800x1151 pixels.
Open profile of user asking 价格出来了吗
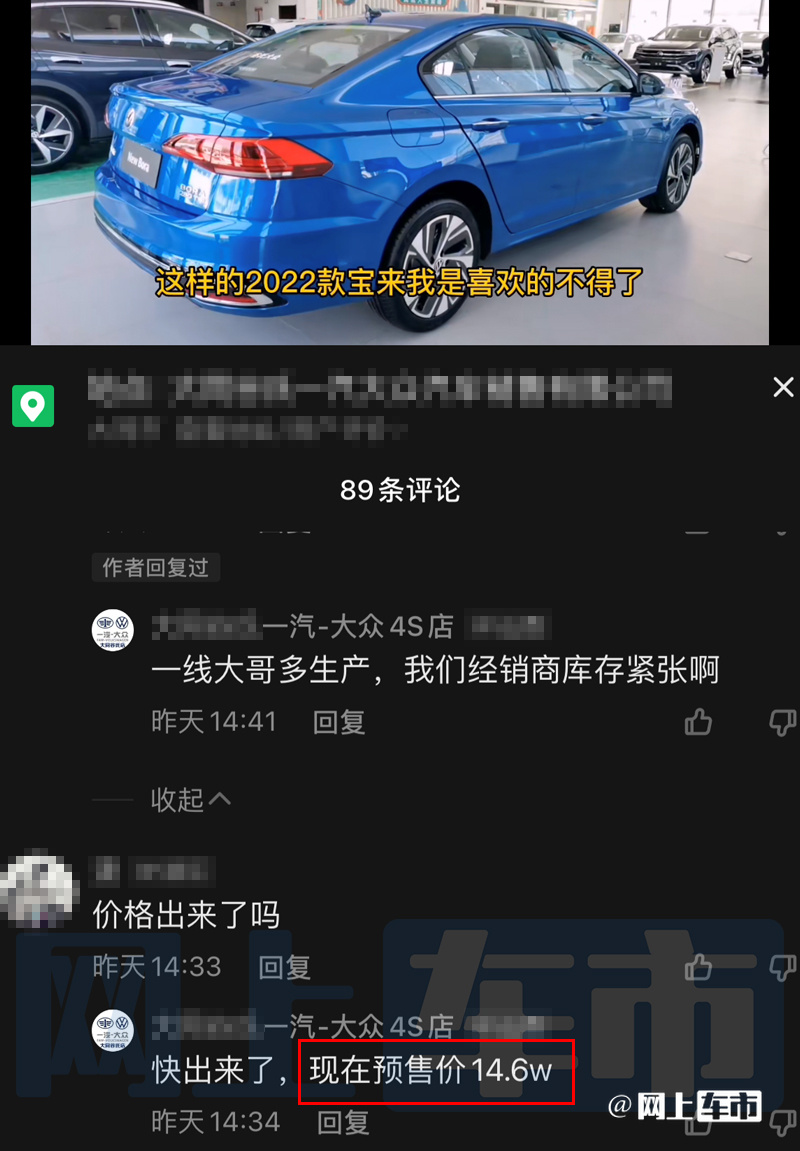coord(38,891)
